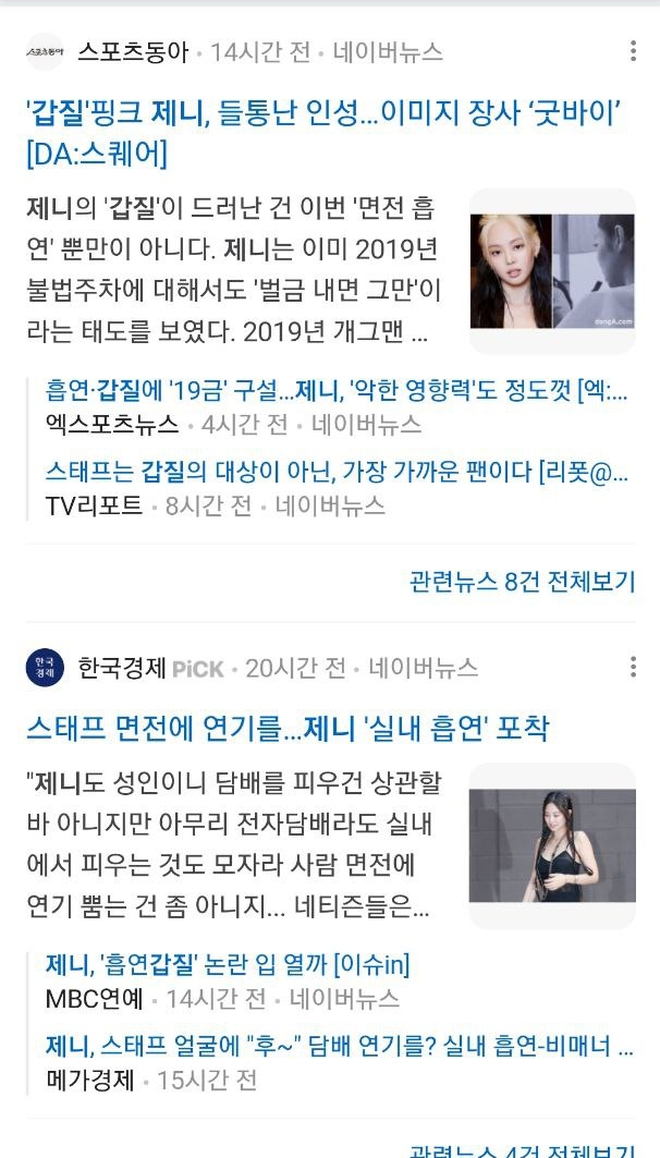The image size is (660, 1158).
Task: Open the 한국경제 article thumbnail photo
Action: pos(552,846)
